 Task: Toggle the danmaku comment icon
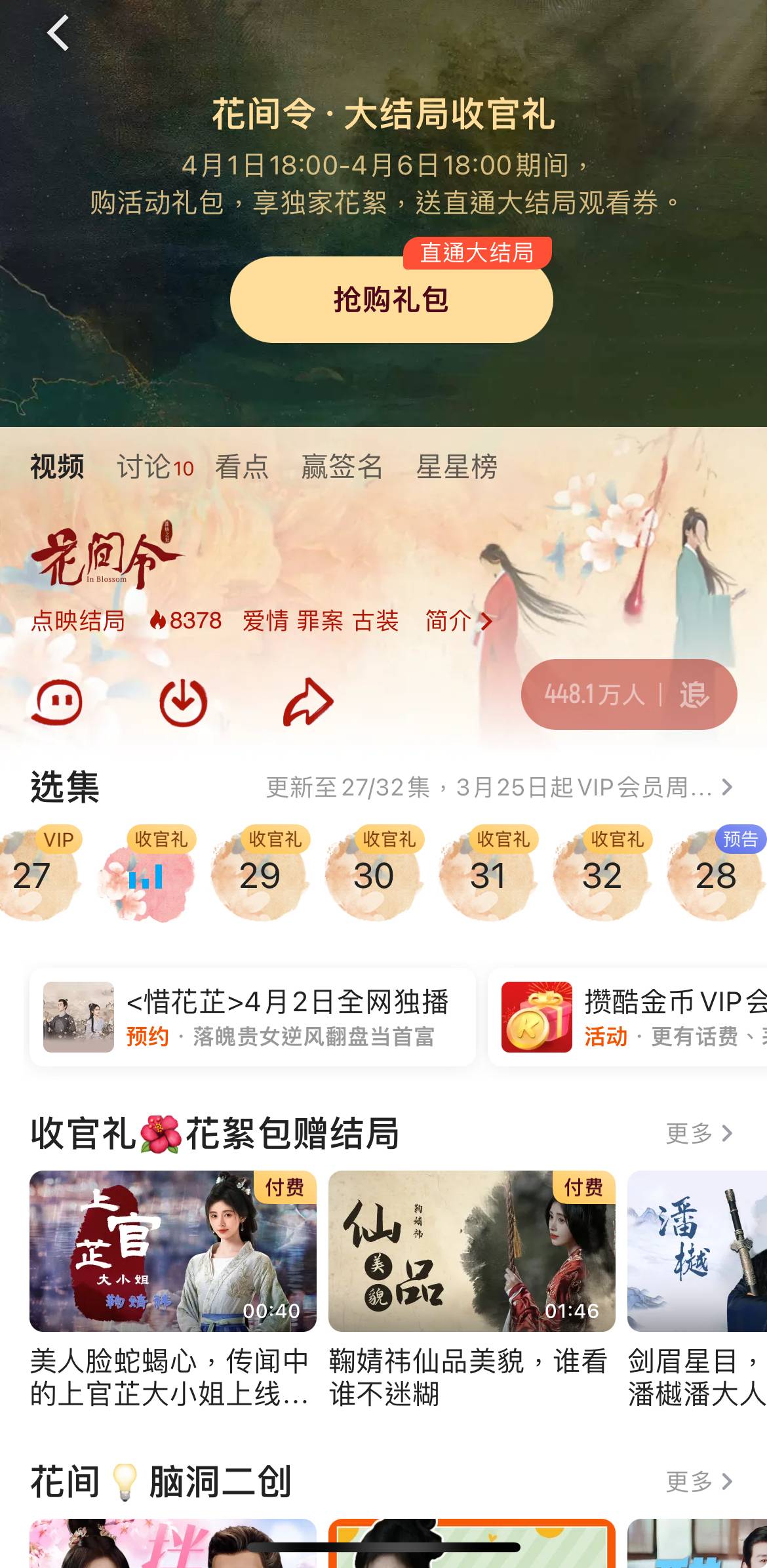click(58, 702)
